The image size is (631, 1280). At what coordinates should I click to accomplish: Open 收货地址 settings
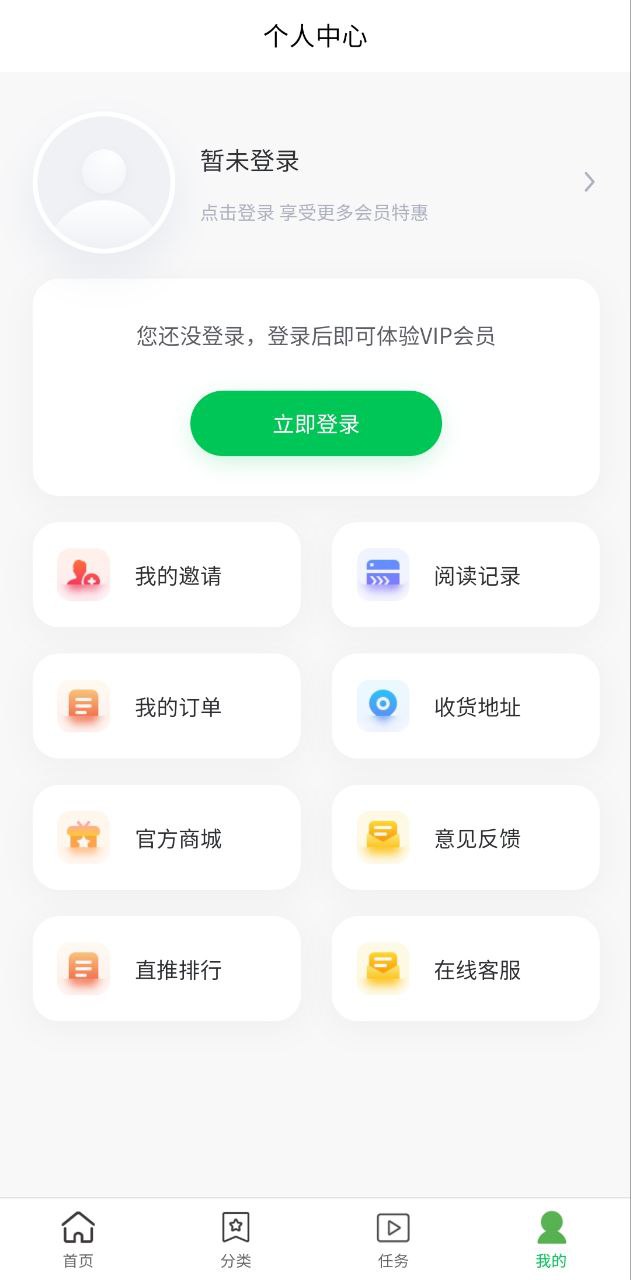point(466,706)
